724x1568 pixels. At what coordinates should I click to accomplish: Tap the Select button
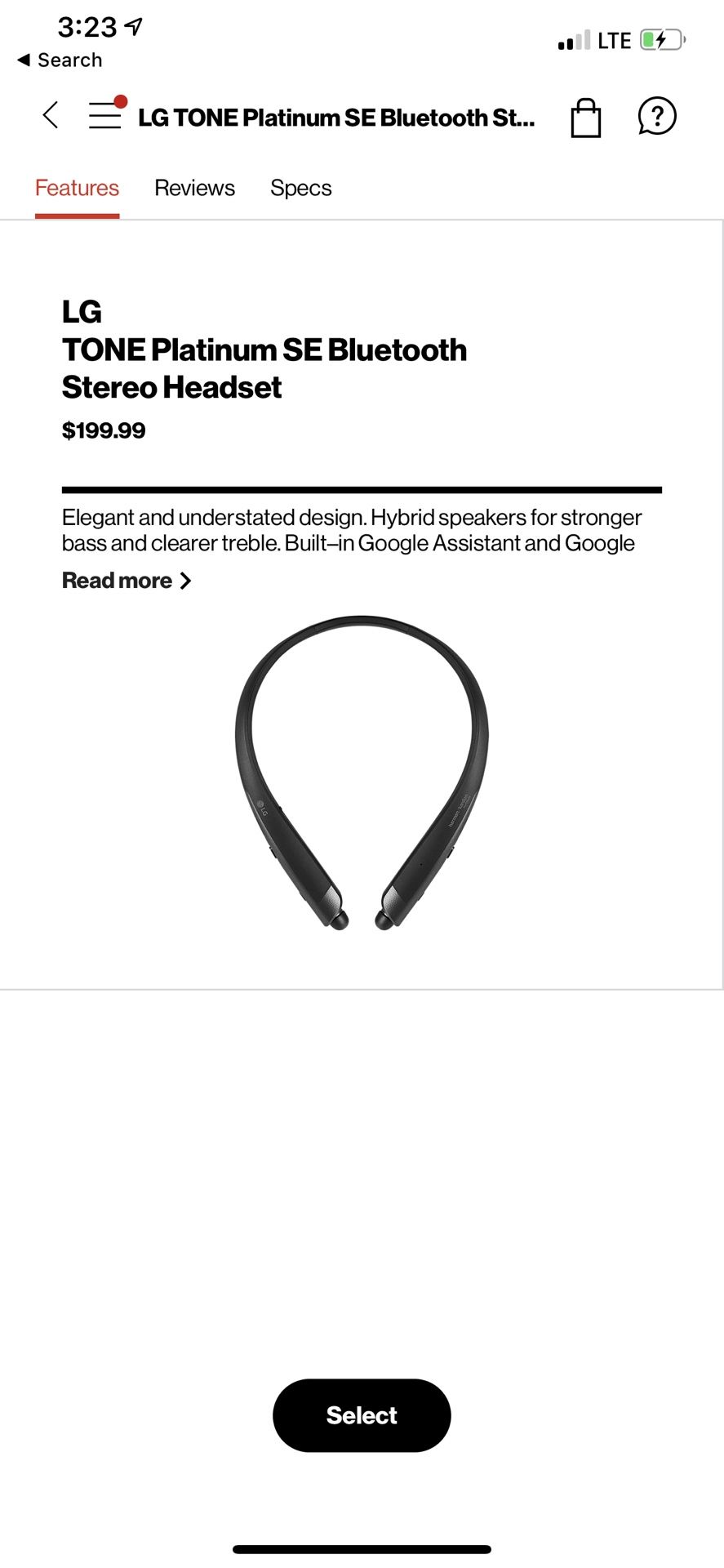pyautogui.click(x=362, y=1415)
